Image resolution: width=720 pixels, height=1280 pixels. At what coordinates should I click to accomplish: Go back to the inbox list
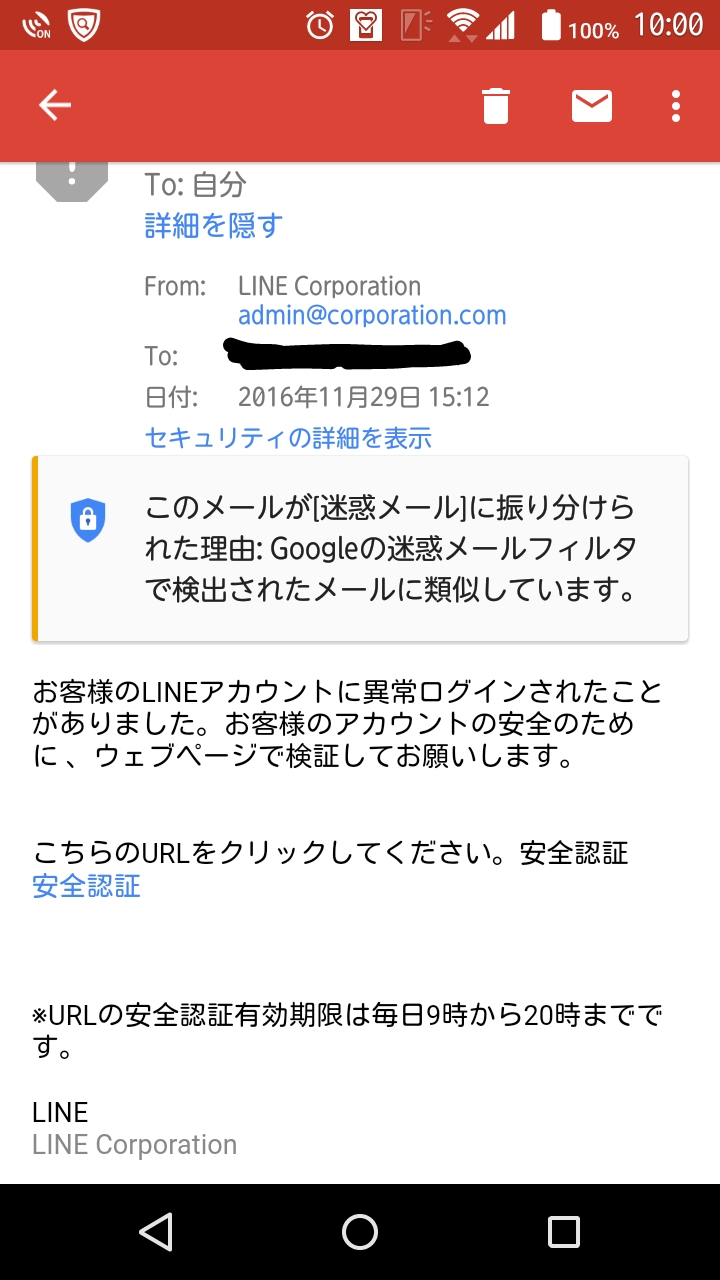55,105
